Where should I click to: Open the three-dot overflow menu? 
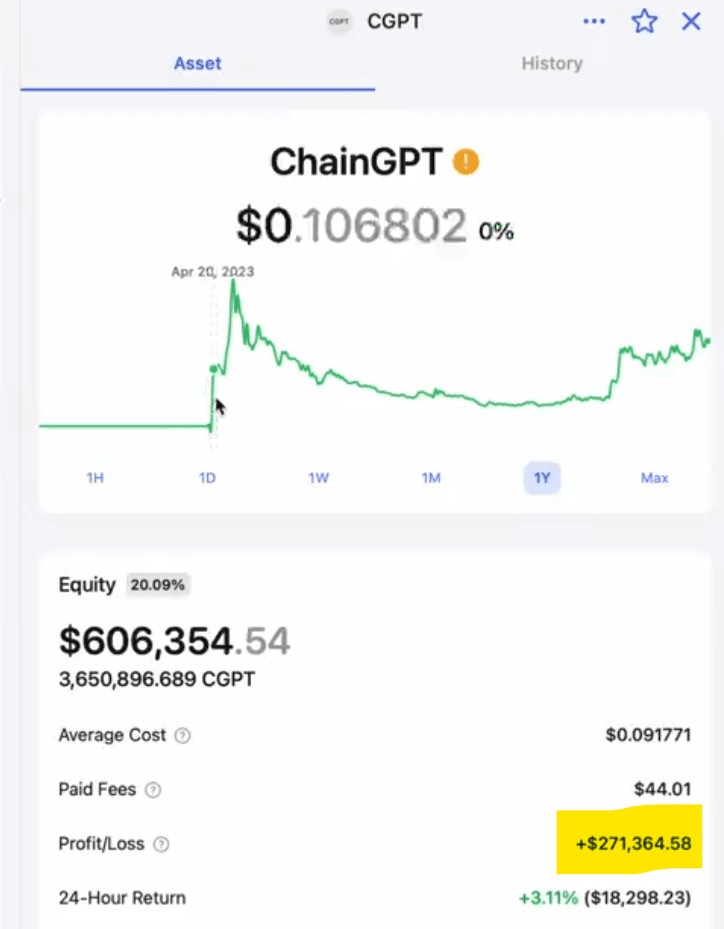click(x=594, y=21)
